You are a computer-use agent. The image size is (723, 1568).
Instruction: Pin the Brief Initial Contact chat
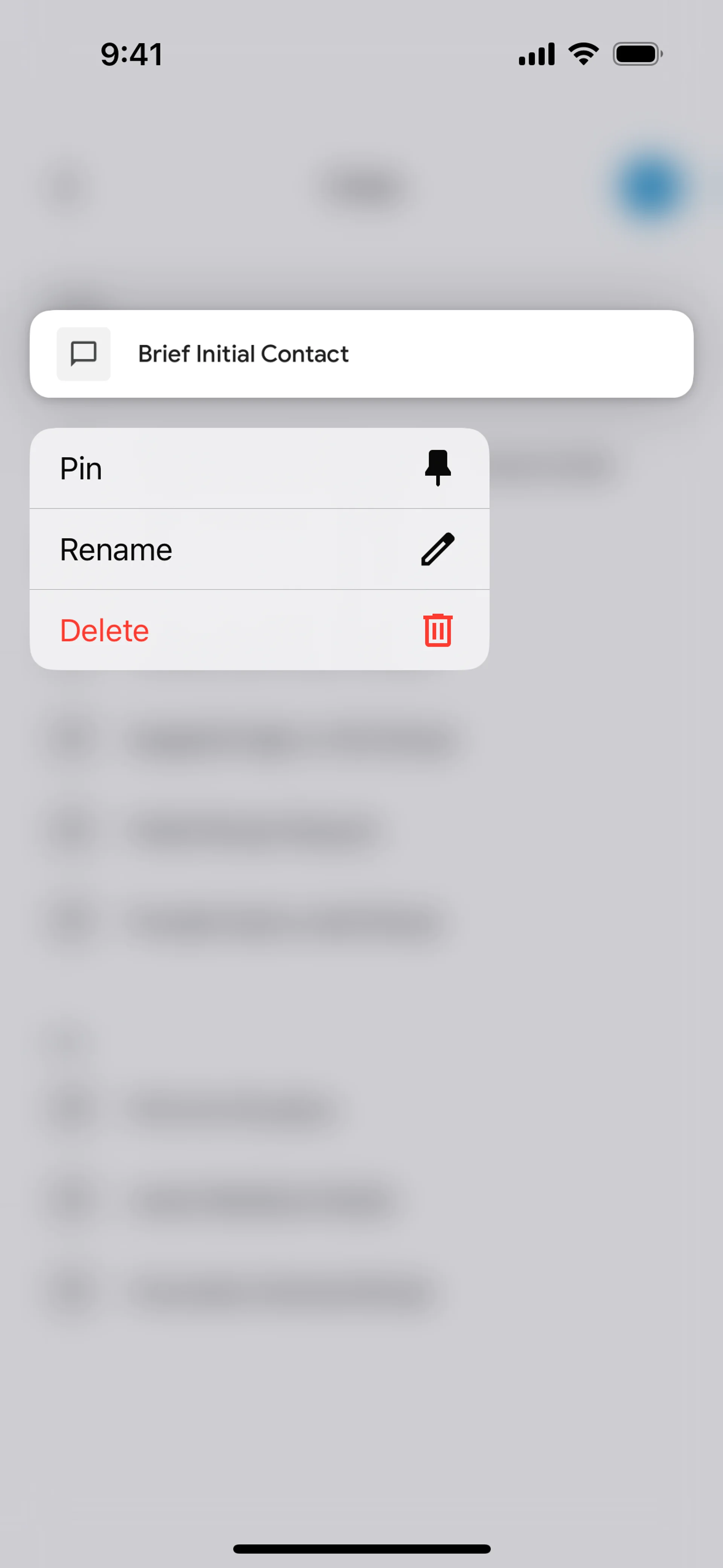pyautogui.click(x=259, y=468)
